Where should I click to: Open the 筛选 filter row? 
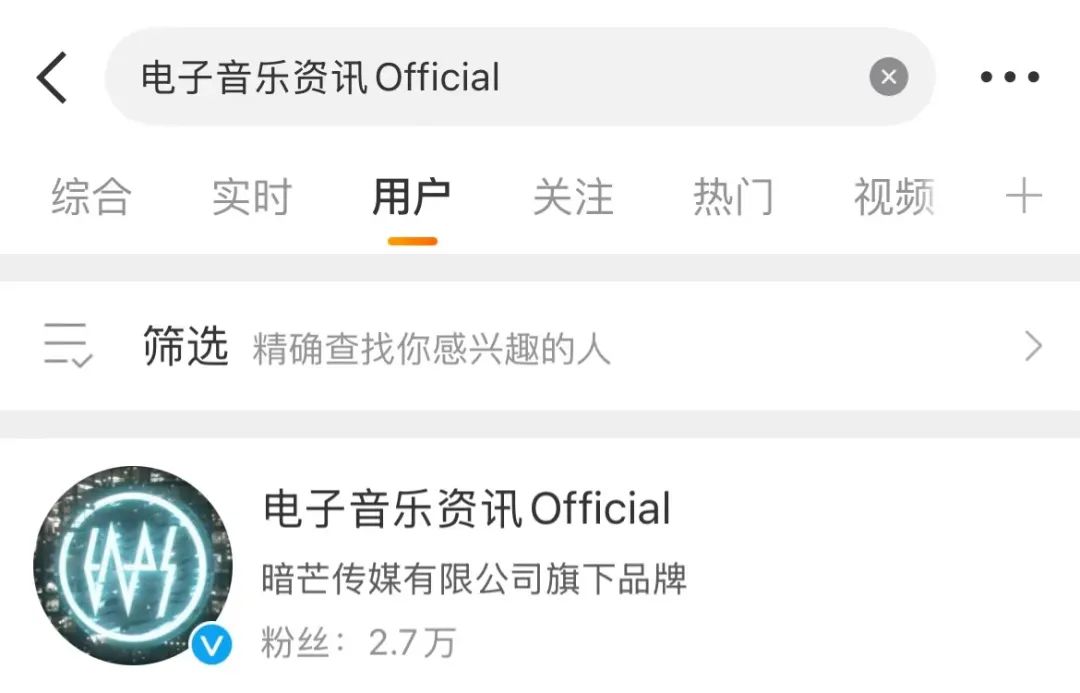[x=540, y=347]
